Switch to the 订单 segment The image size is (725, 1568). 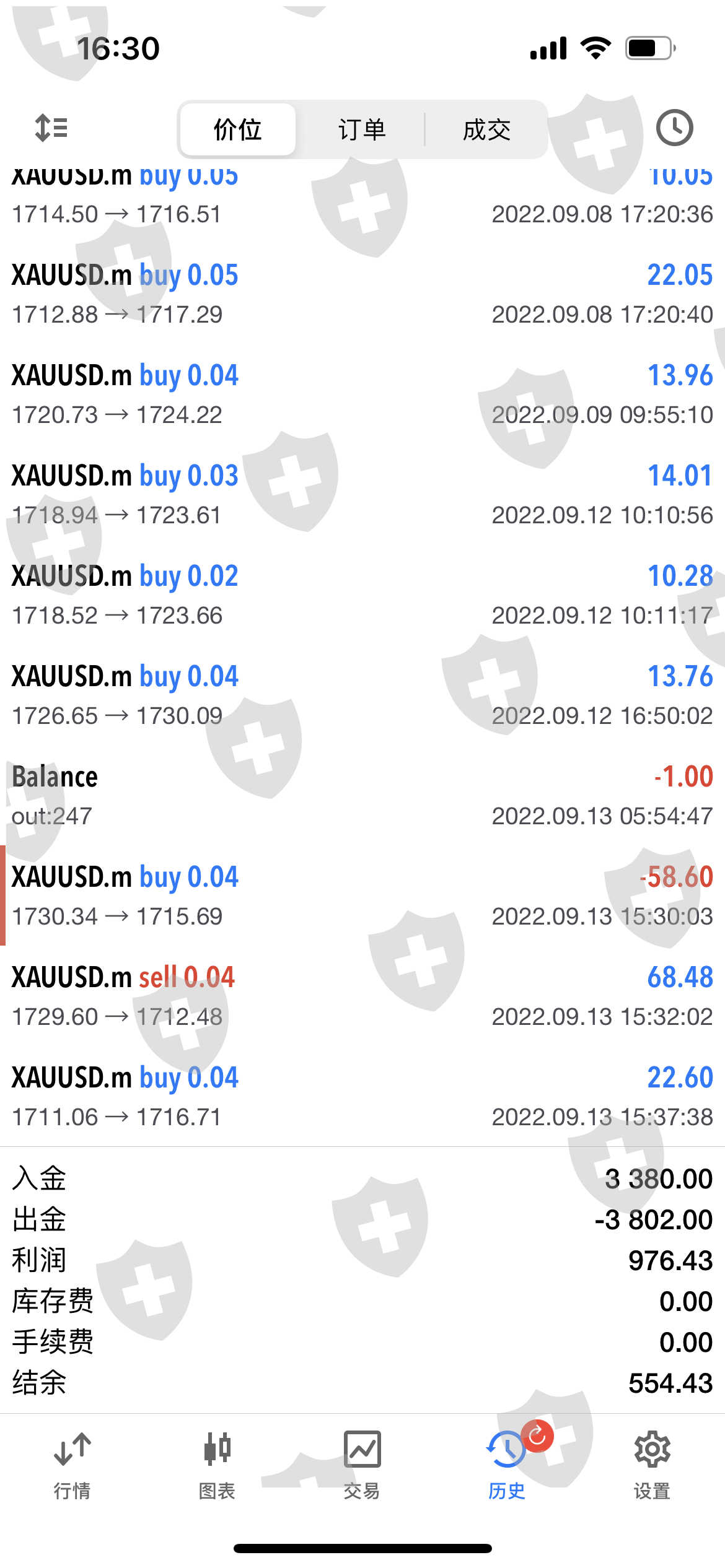pos(362,130)
